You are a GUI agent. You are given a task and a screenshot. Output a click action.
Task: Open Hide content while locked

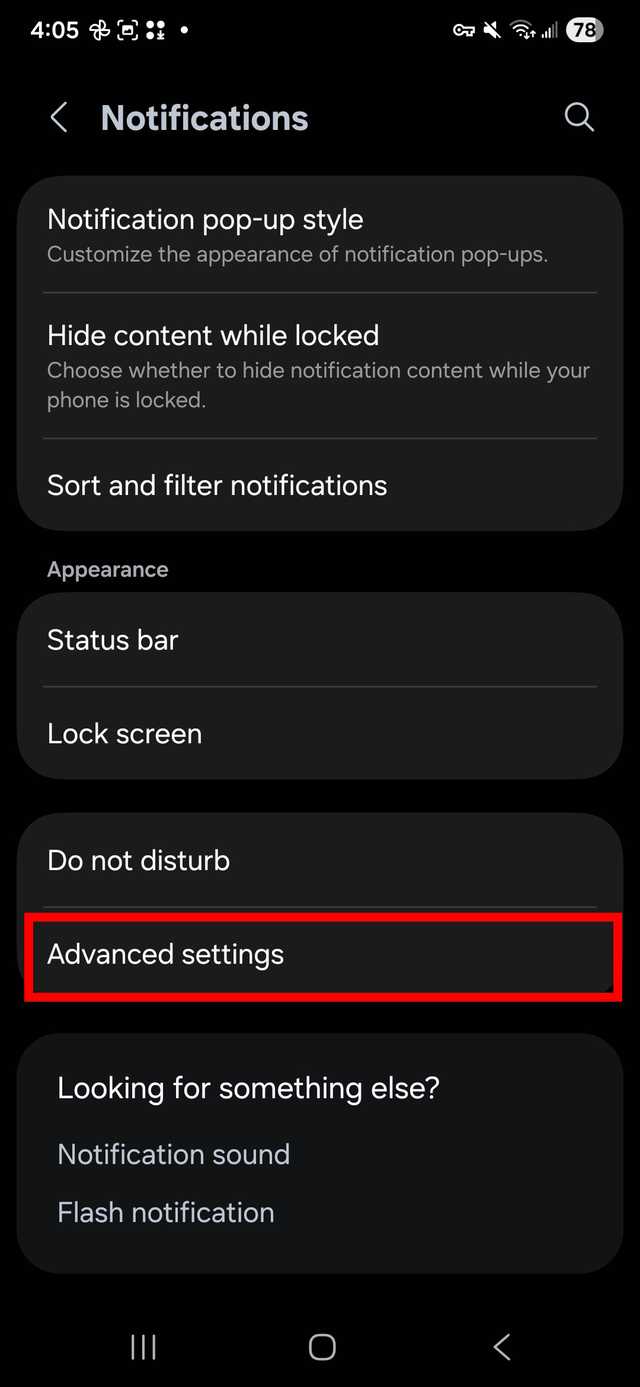320,366
